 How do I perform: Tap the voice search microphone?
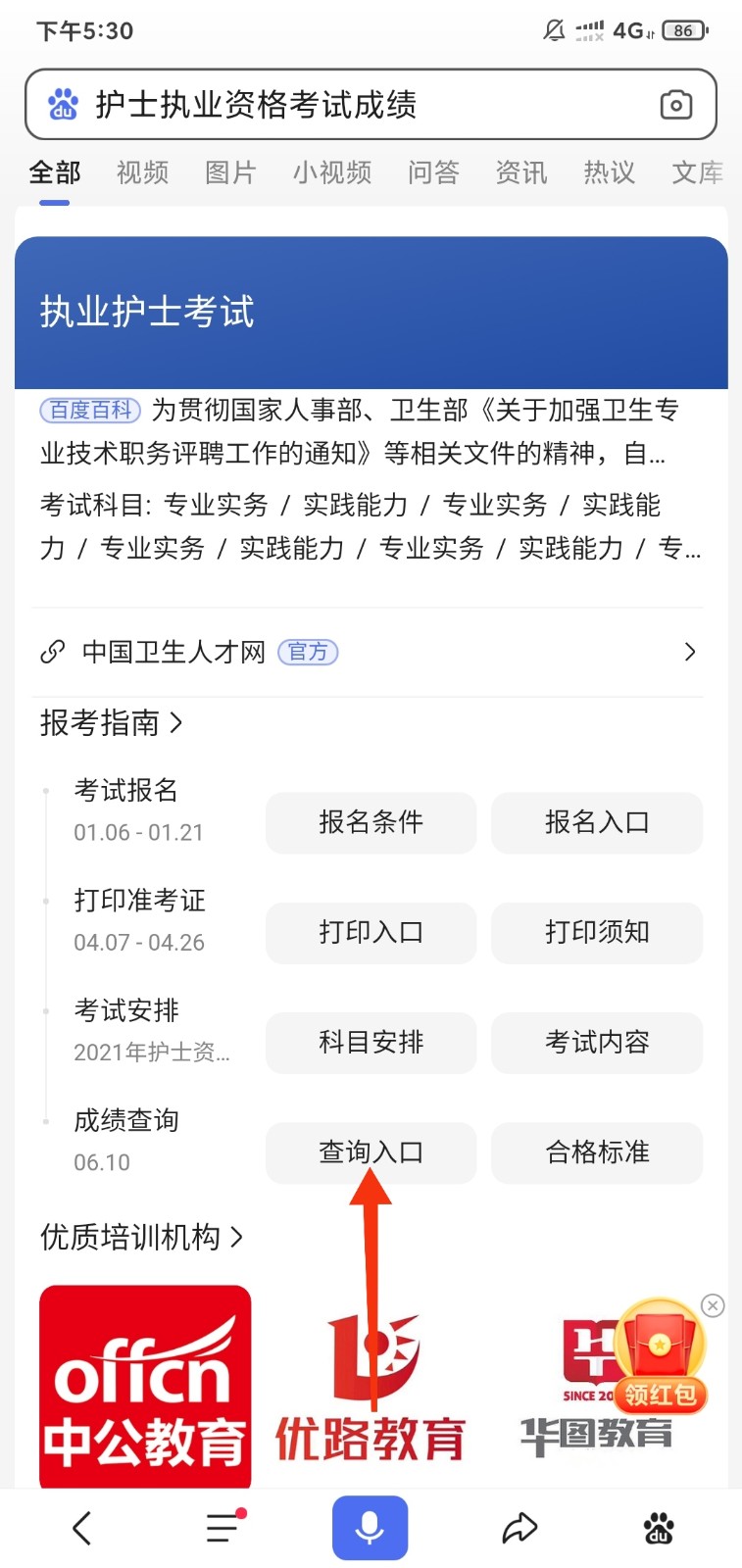[x=370, y=1526]
